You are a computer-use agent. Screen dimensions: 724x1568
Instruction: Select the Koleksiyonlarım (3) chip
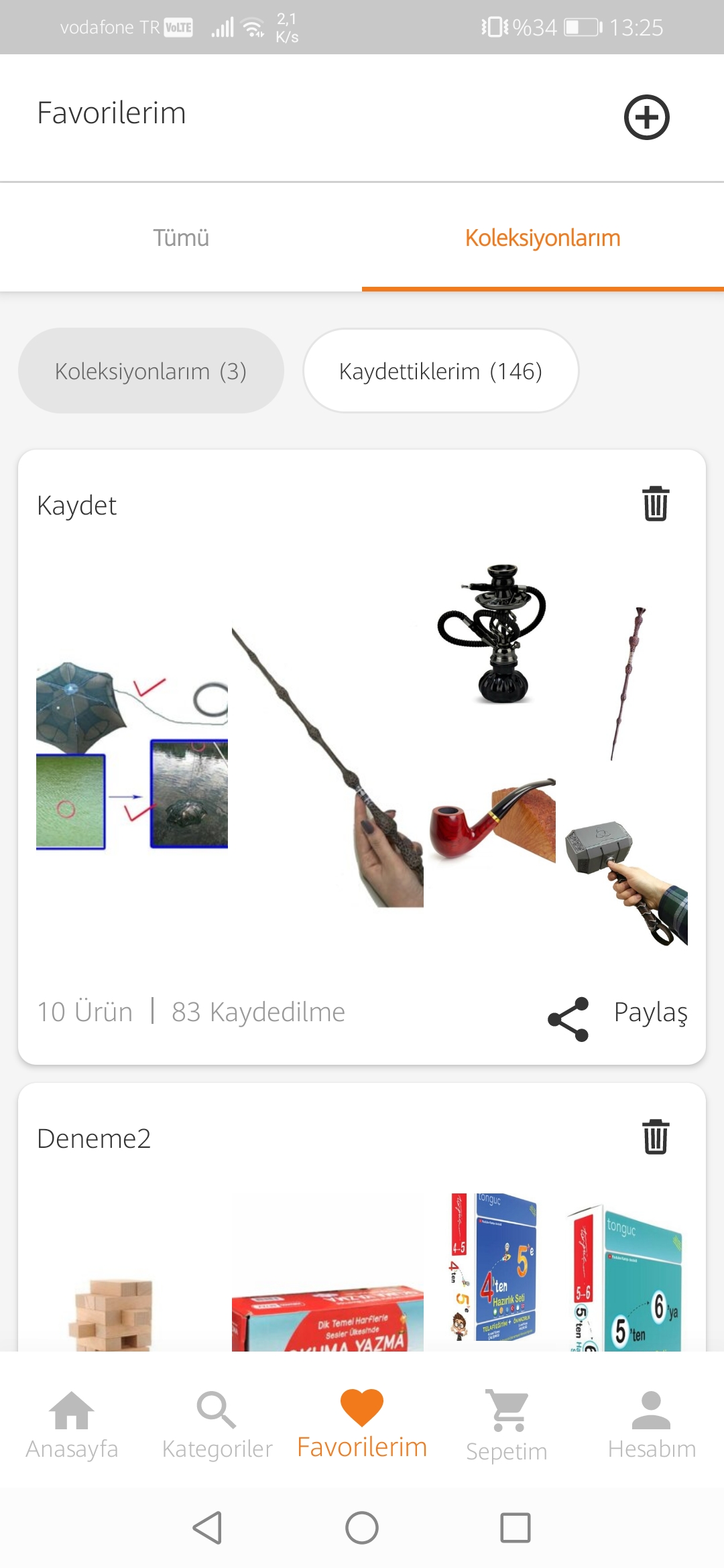[151, 371]
